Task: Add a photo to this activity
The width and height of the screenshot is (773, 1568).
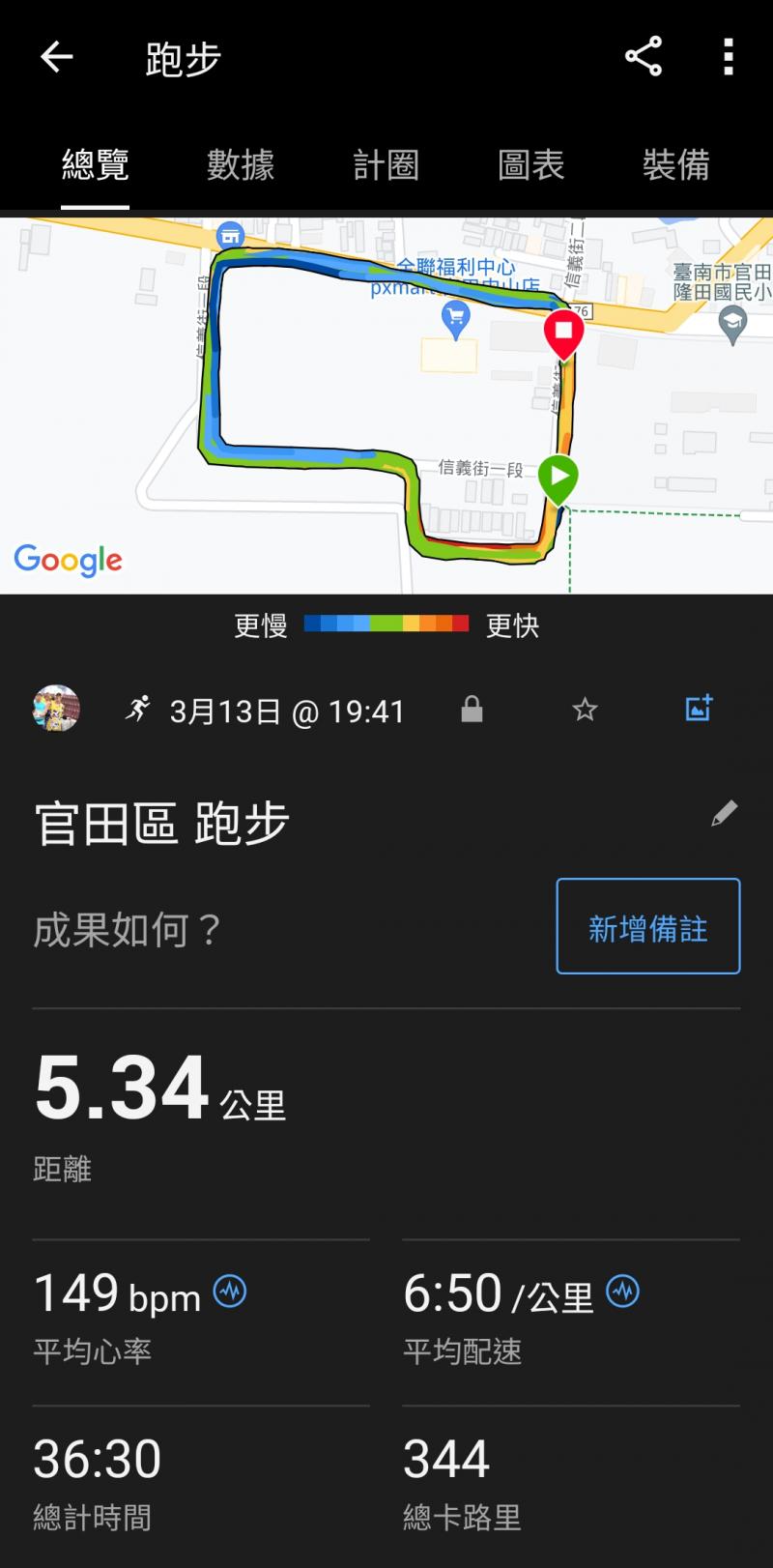Action: (x=699, y=709)
